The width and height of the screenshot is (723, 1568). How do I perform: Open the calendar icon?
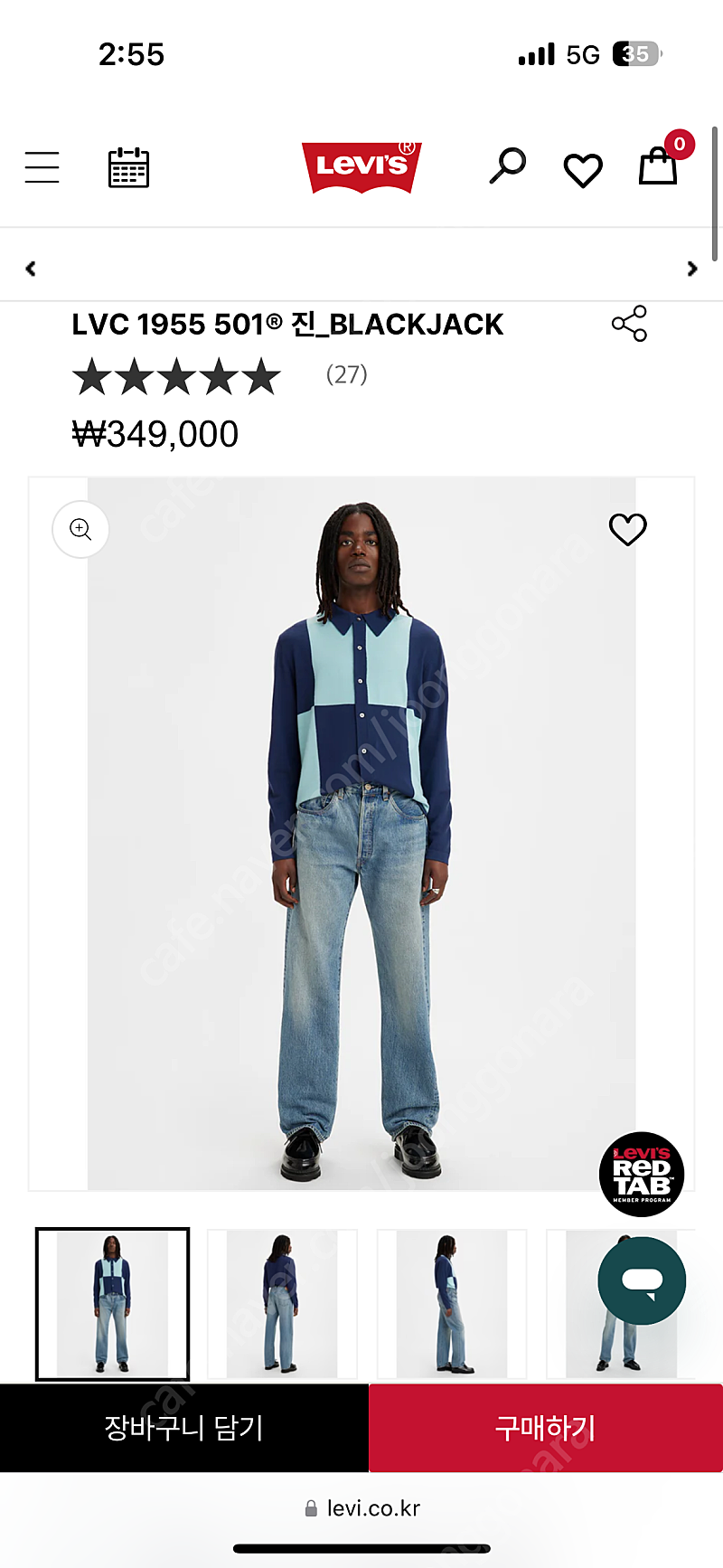pos(128,167)
